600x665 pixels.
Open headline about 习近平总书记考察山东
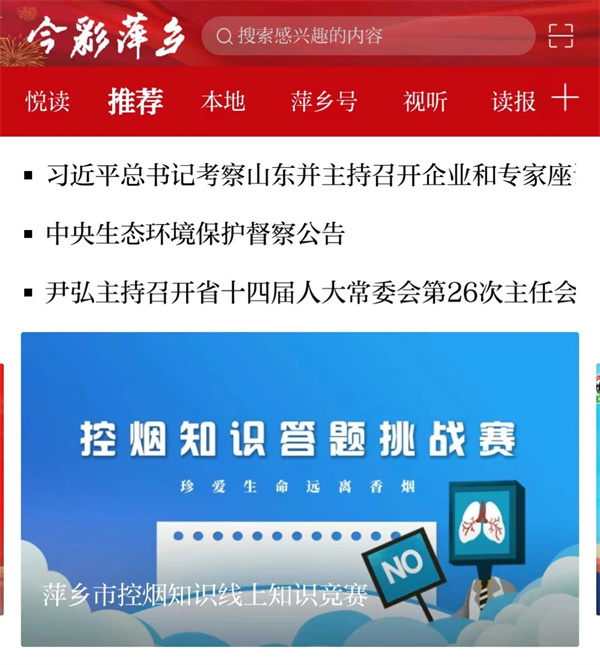click(x=310, y=178)
